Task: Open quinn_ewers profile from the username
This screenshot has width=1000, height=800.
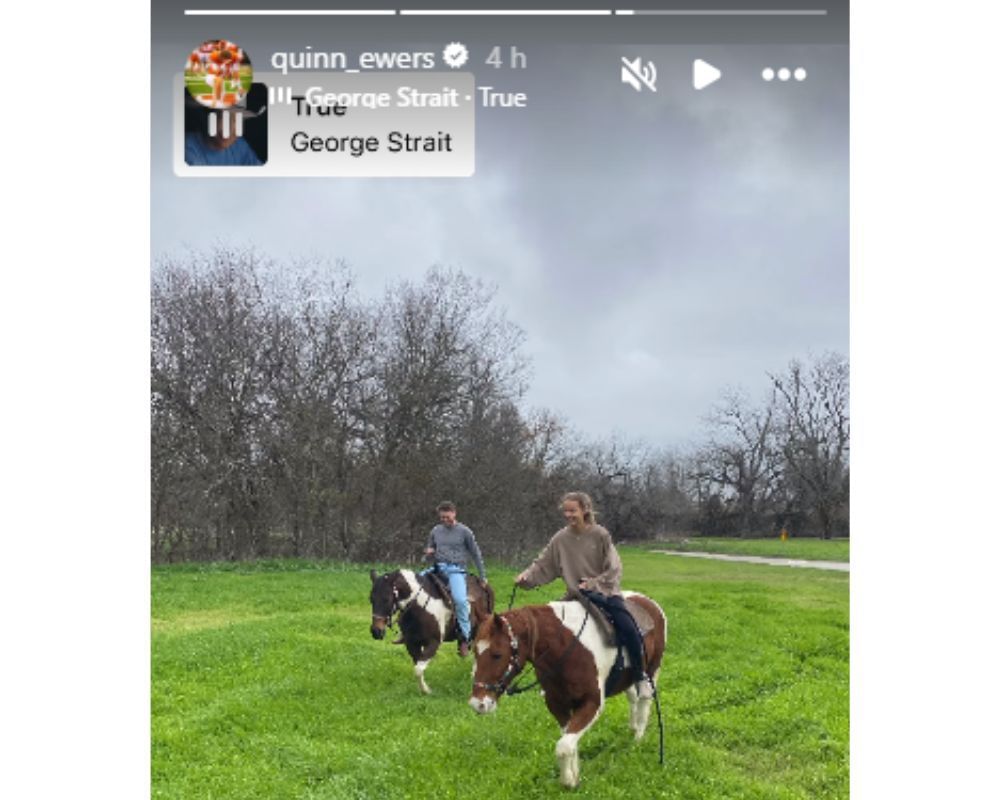Action: [x=352, y=58]
